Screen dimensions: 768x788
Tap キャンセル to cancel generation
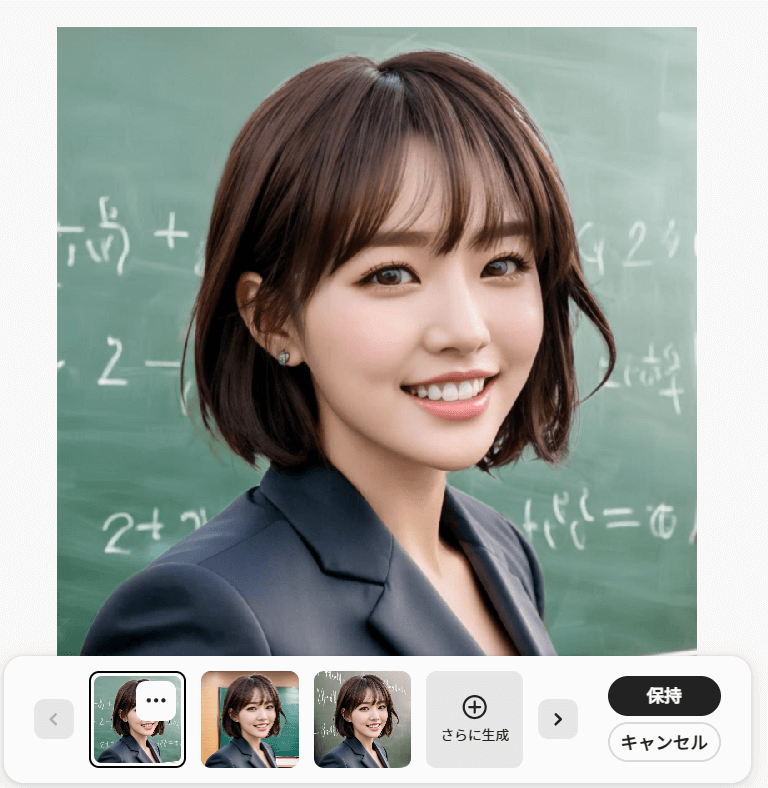tap(664, 742)
